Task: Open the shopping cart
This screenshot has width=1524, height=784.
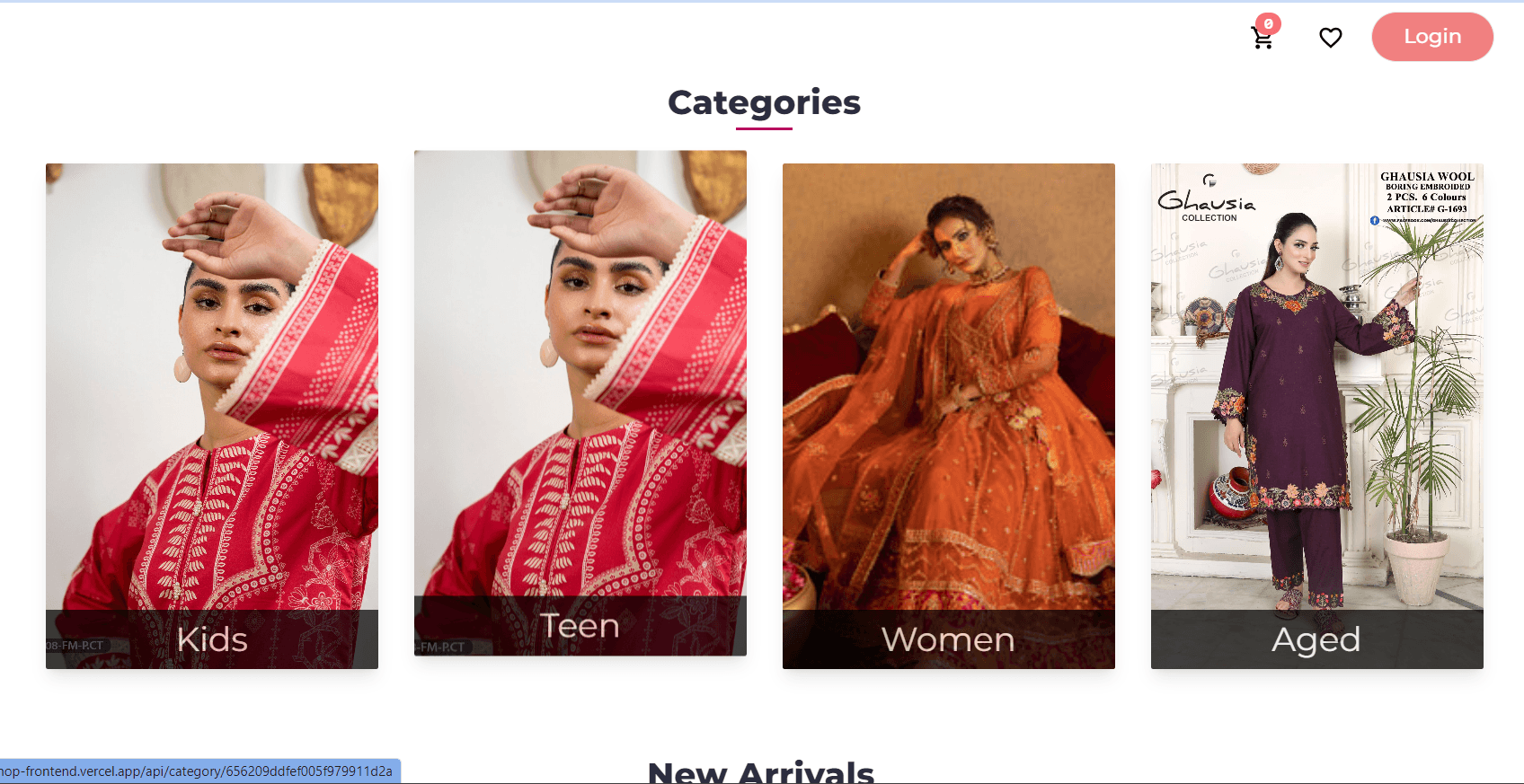Action: [1263, 38]
